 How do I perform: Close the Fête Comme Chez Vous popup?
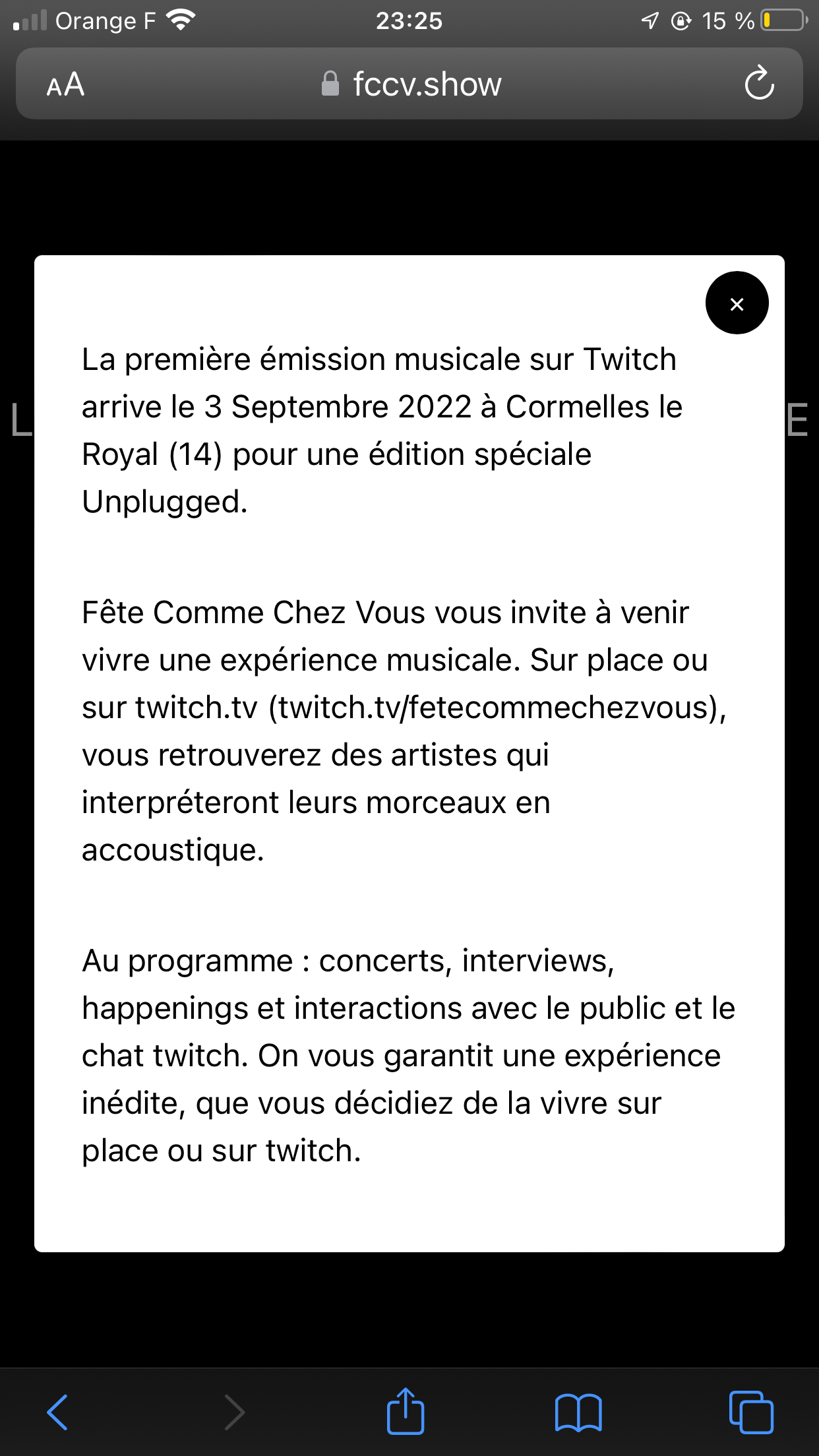(x=737, y=303)
